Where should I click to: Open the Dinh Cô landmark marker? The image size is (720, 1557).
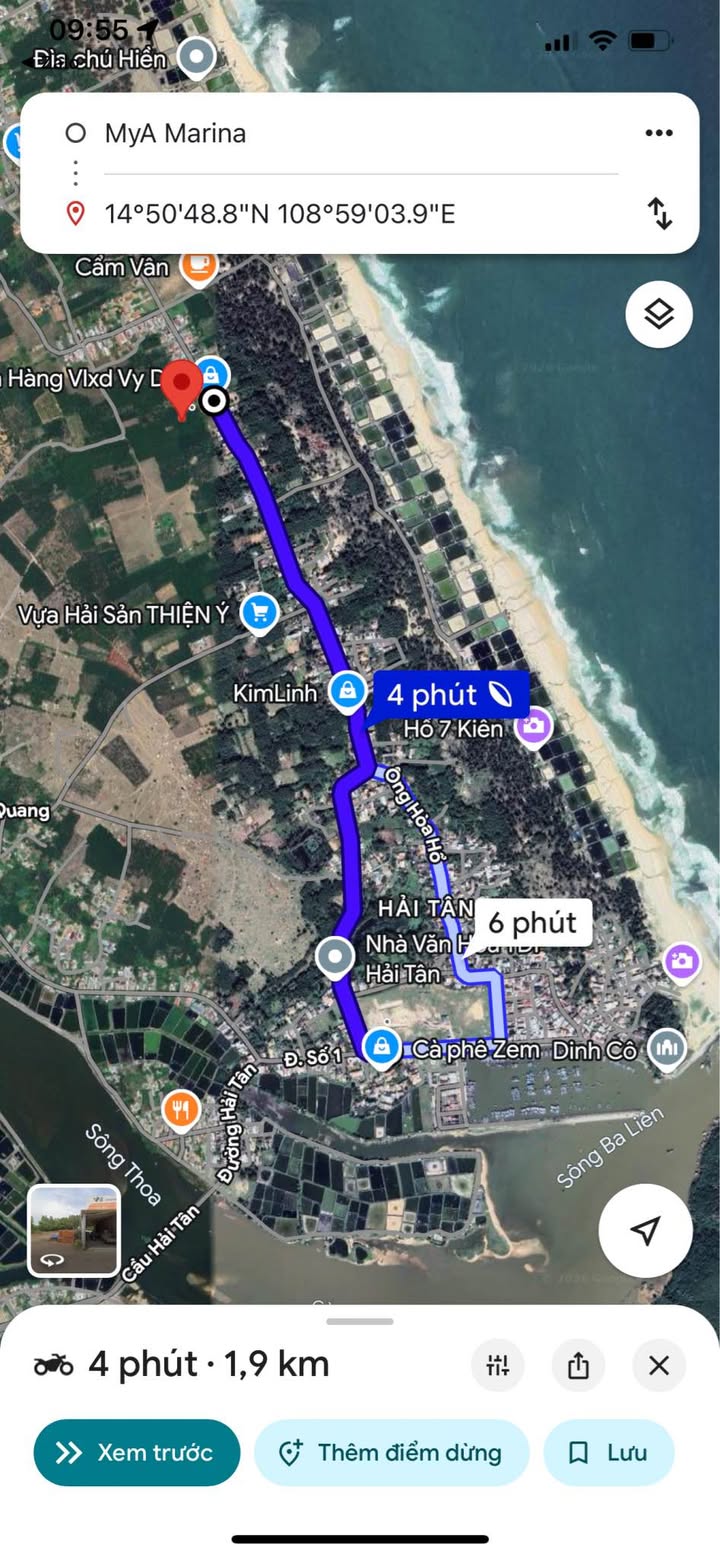667,1049
